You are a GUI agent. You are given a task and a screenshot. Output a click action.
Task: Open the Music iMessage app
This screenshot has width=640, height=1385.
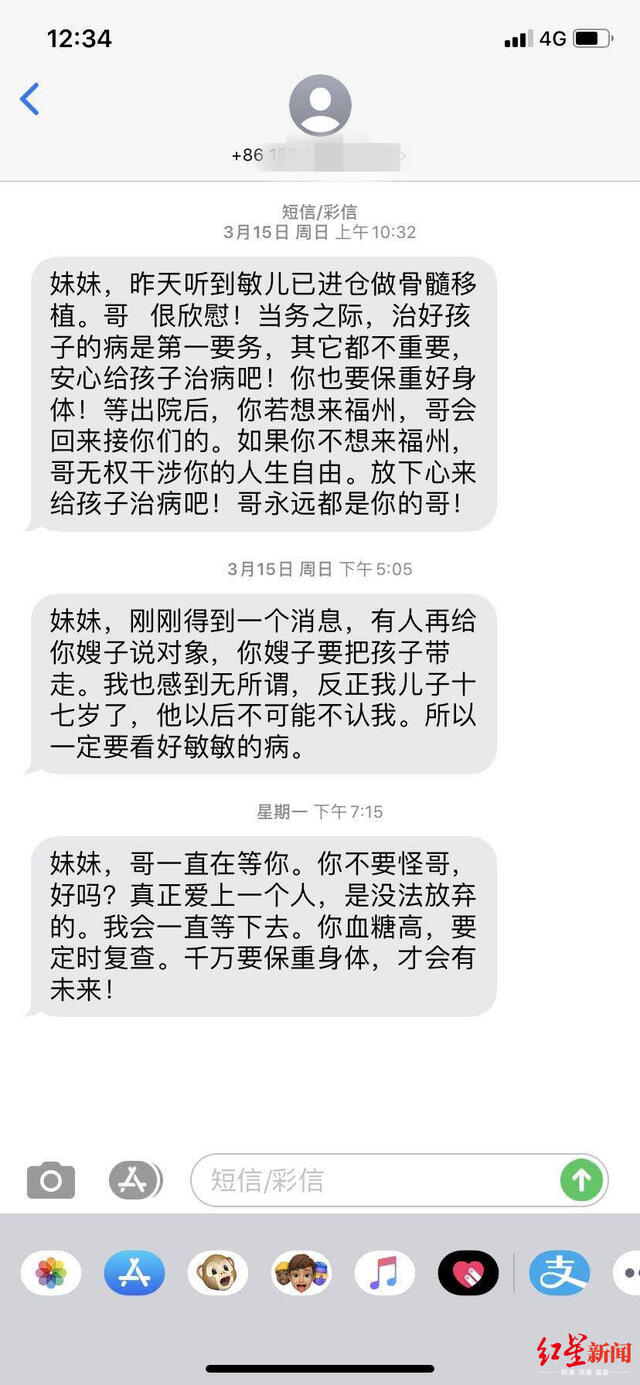pyautogui.click(x=385, y=1273)
